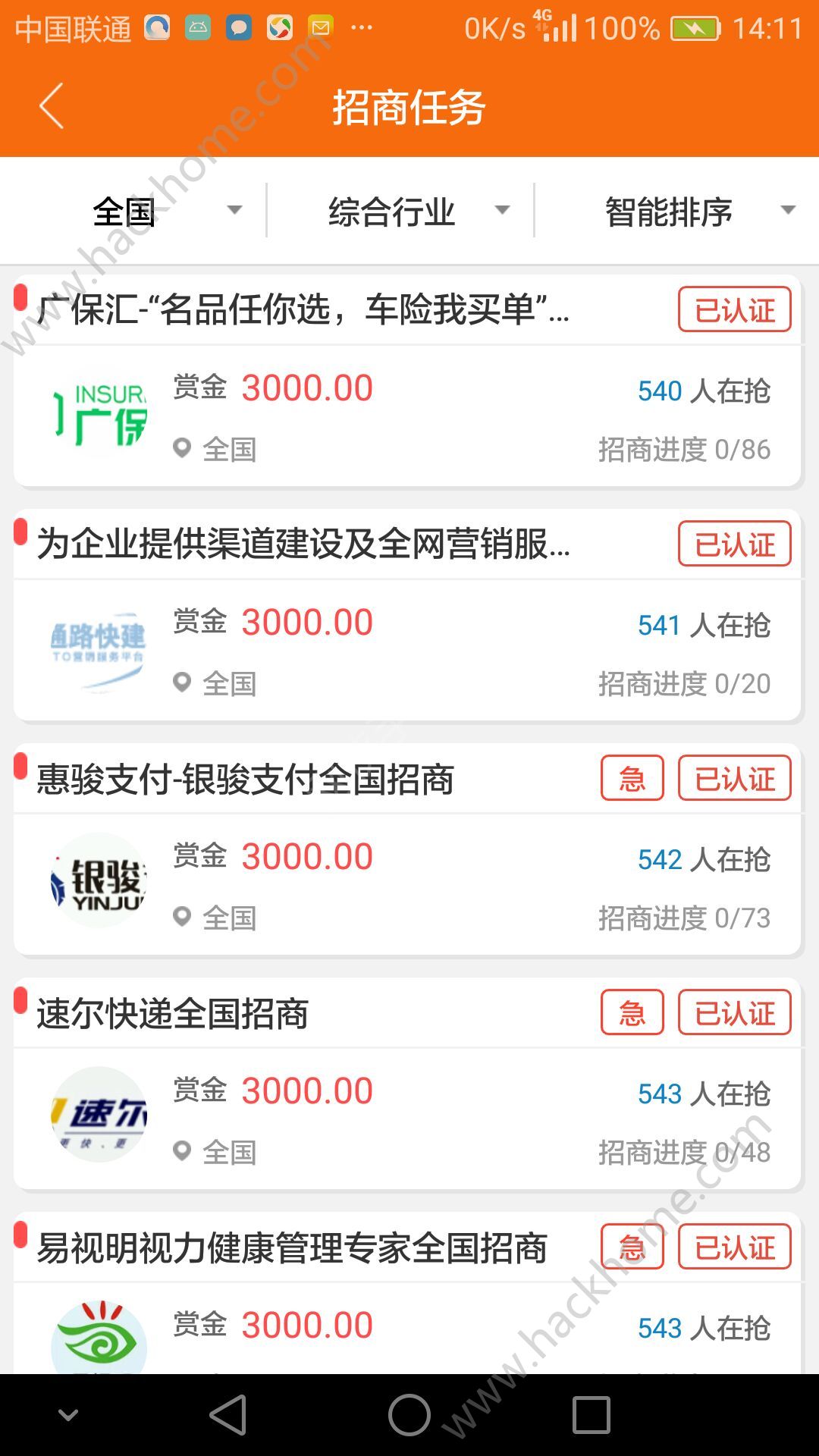Go back from 招商任务 page
The width and height of the screenshot is (819, 1456).
[x=52, y=106]
